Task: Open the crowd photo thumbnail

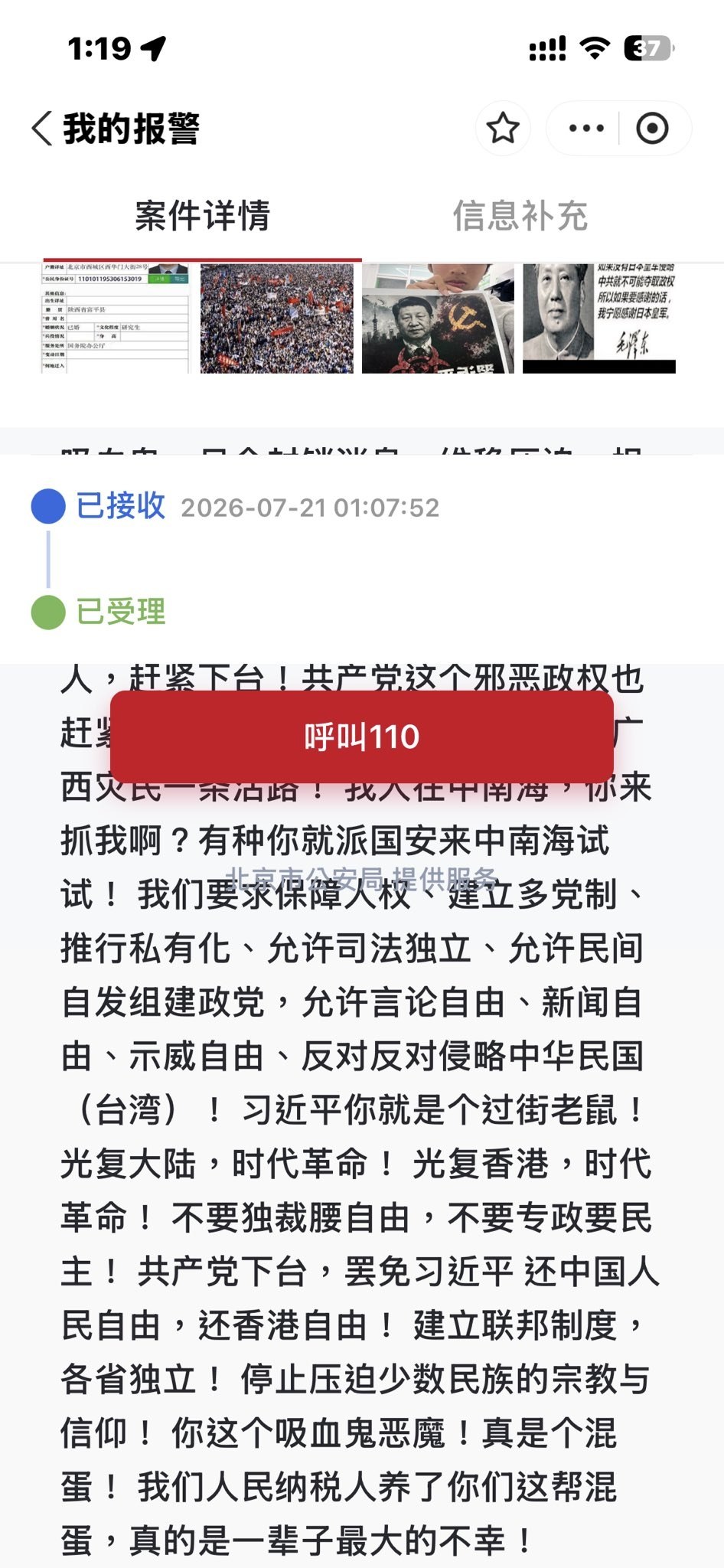Action: pos(277,318)
